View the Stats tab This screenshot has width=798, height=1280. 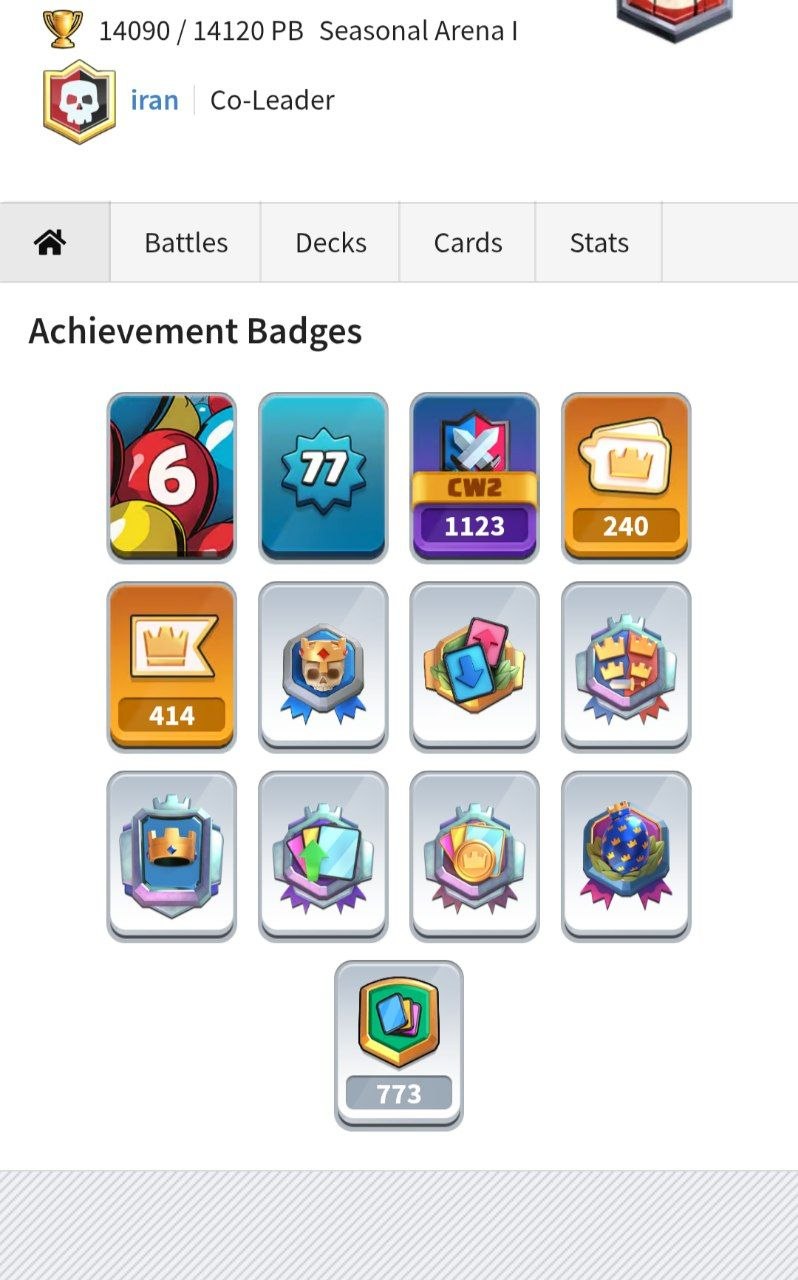(599, 242)
